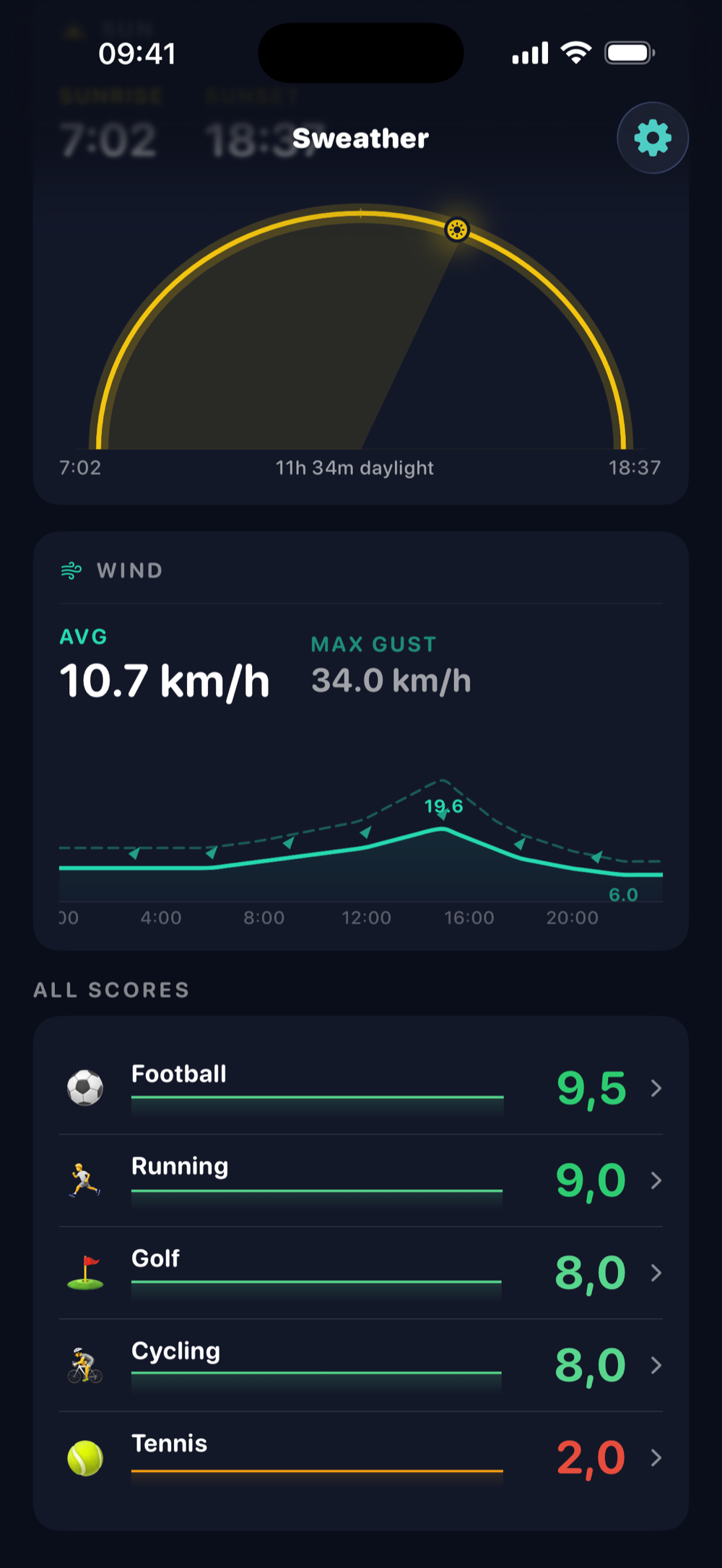The image size is (722, 1568).
Task: Click the wind icon in the Wind panel
Action: [x=71, y=570]
